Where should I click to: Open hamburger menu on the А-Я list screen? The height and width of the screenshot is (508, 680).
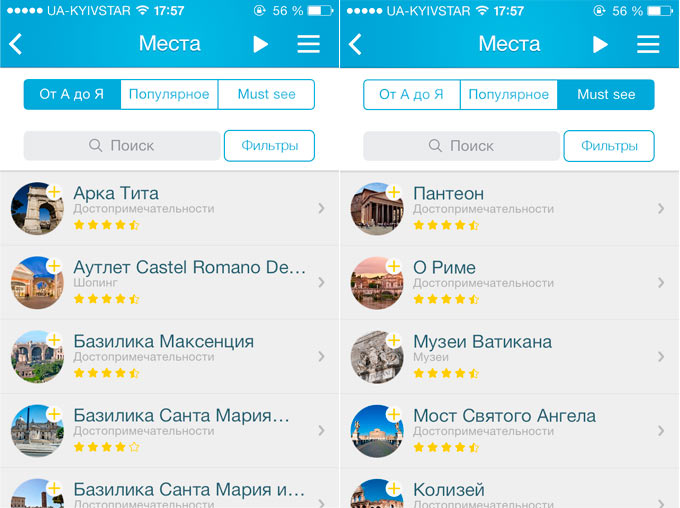coord(308,44)
